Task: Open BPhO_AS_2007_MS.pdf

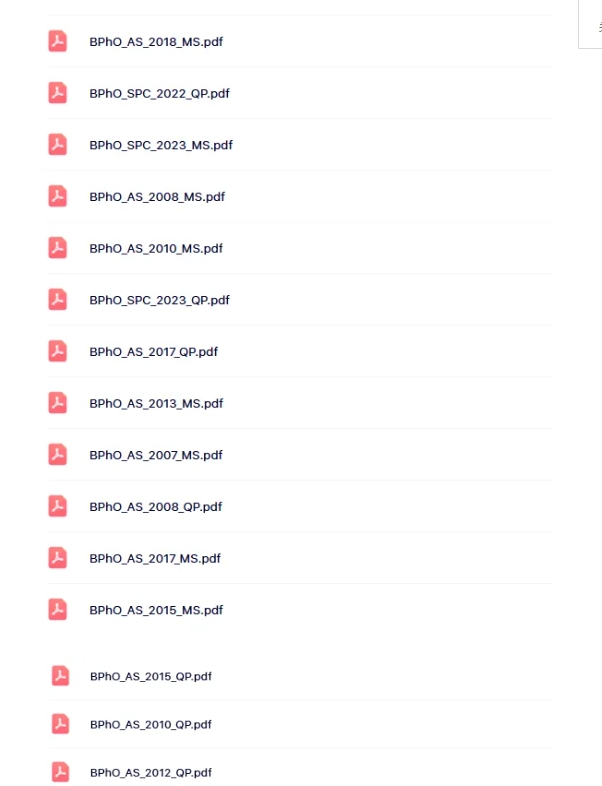Action: point(156,455)
